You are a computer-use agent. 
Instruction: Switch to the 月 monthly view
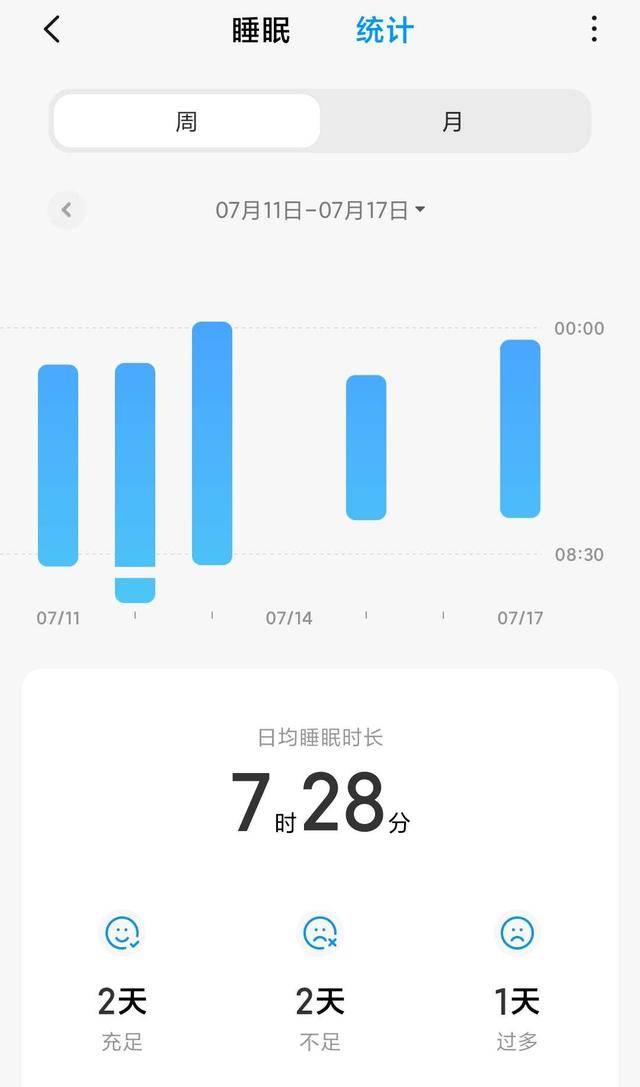452,121
